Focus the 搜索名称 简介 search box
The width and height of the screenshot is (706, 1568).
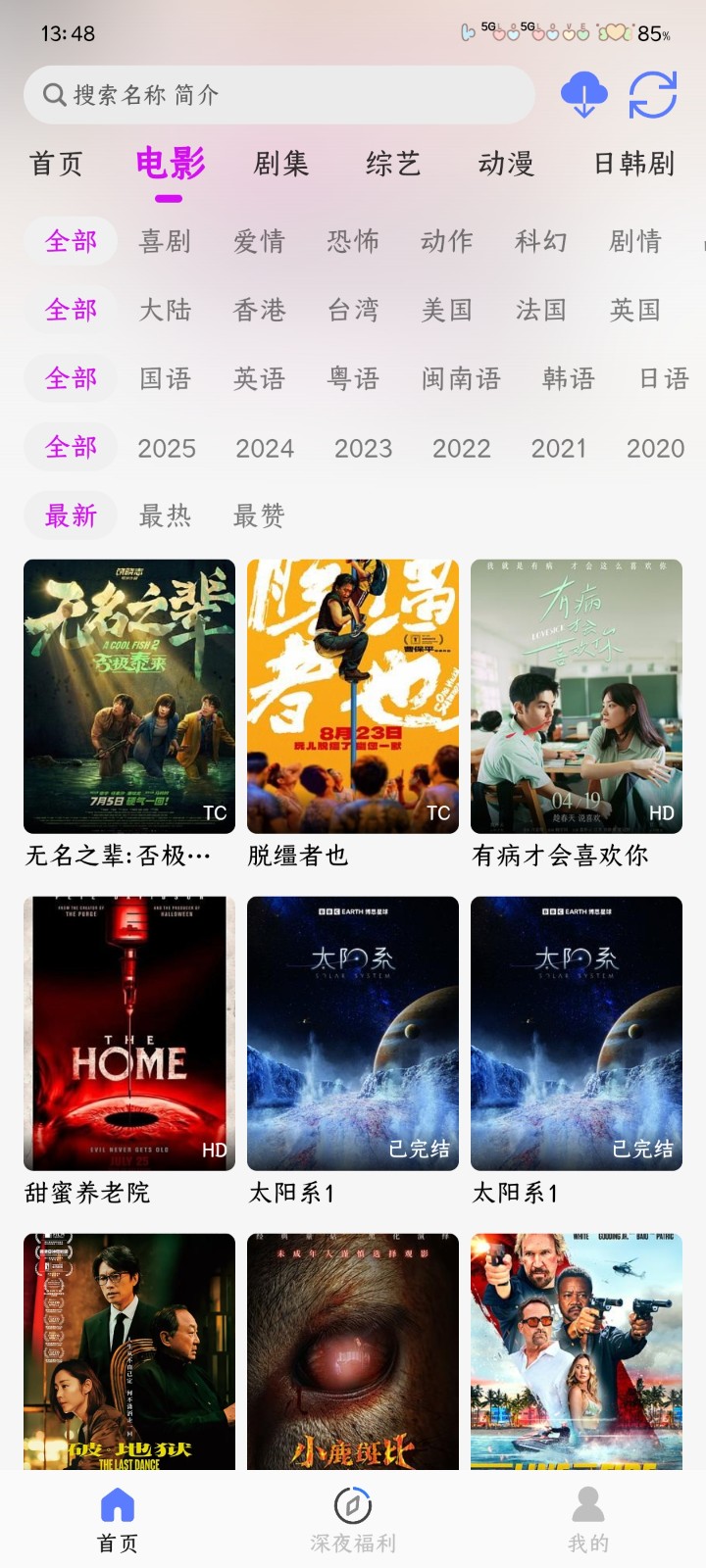[x=279, y=95]
